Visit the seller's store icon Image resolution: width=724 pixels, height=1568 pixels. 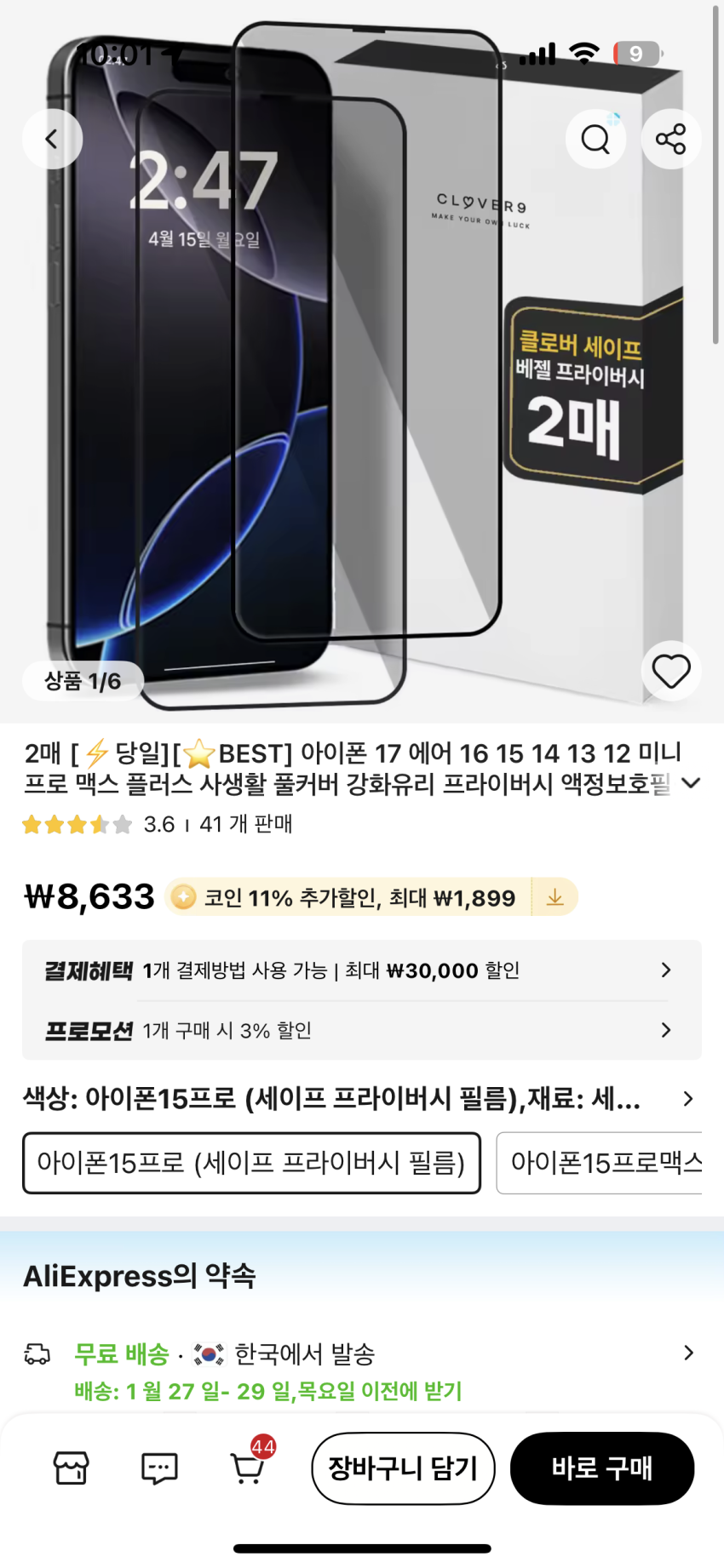click(71, 1468)
